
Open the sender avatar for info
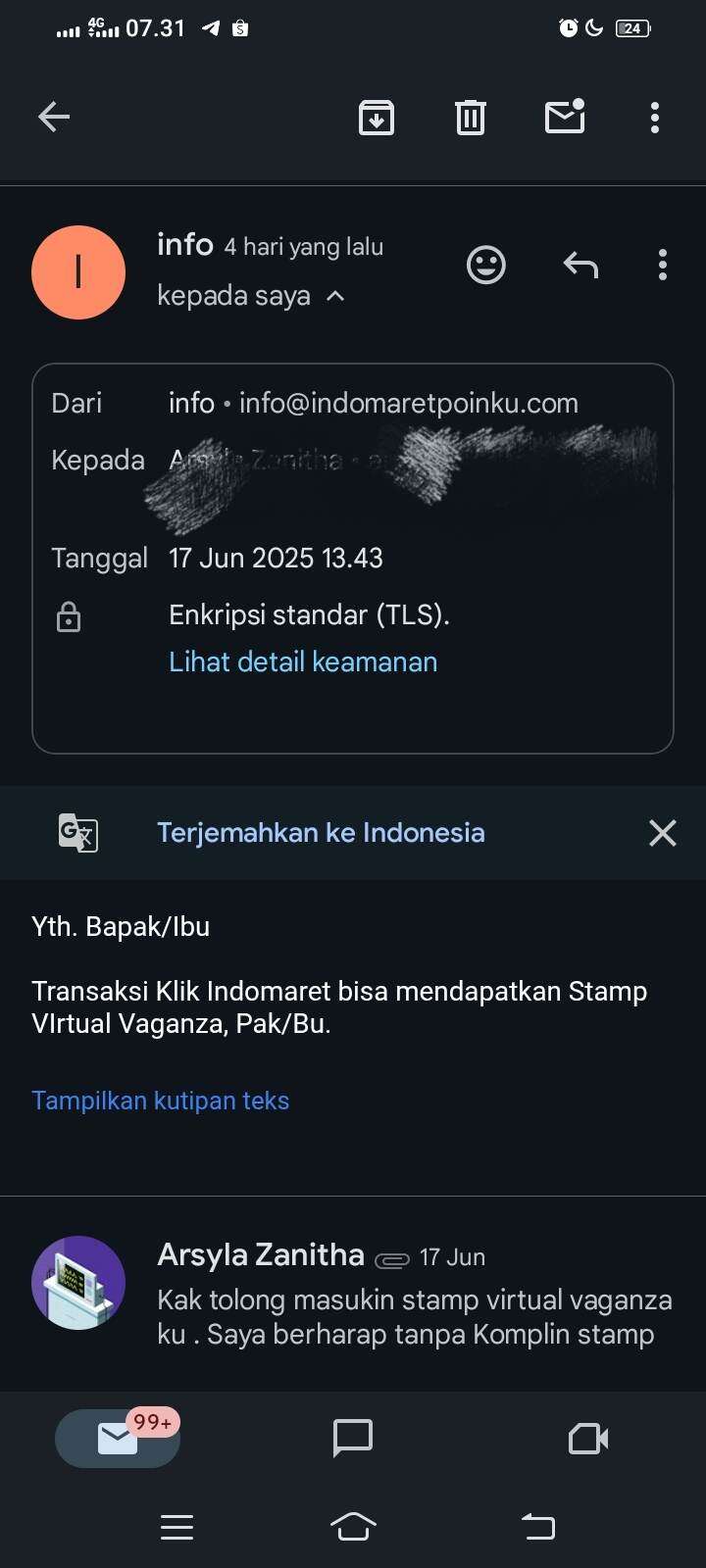[x=78, y=272]
